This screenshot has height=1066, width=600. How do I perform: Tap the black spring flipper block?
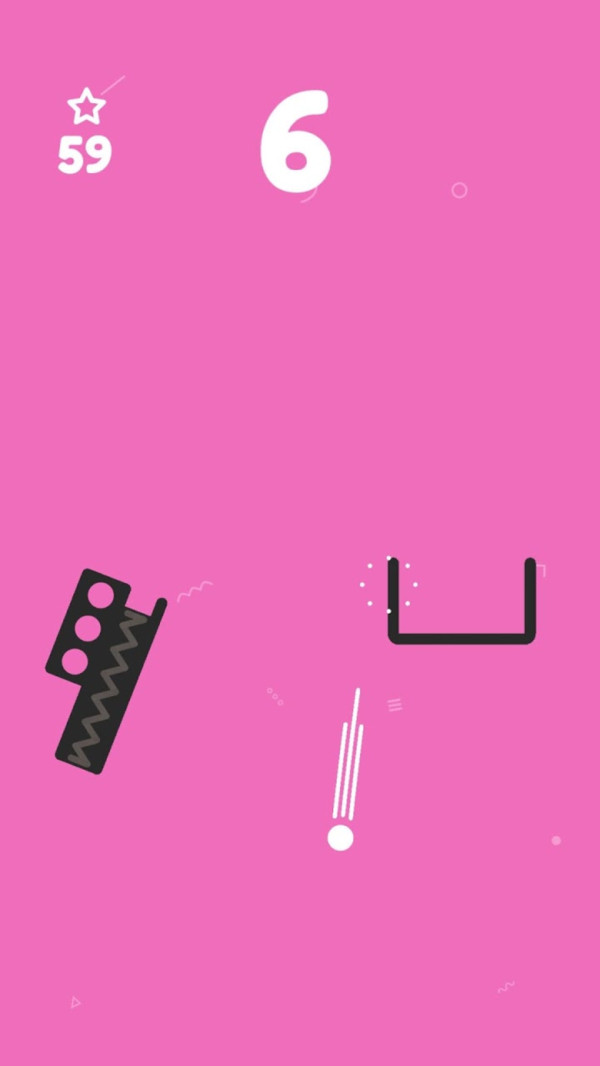pos(105,671)
